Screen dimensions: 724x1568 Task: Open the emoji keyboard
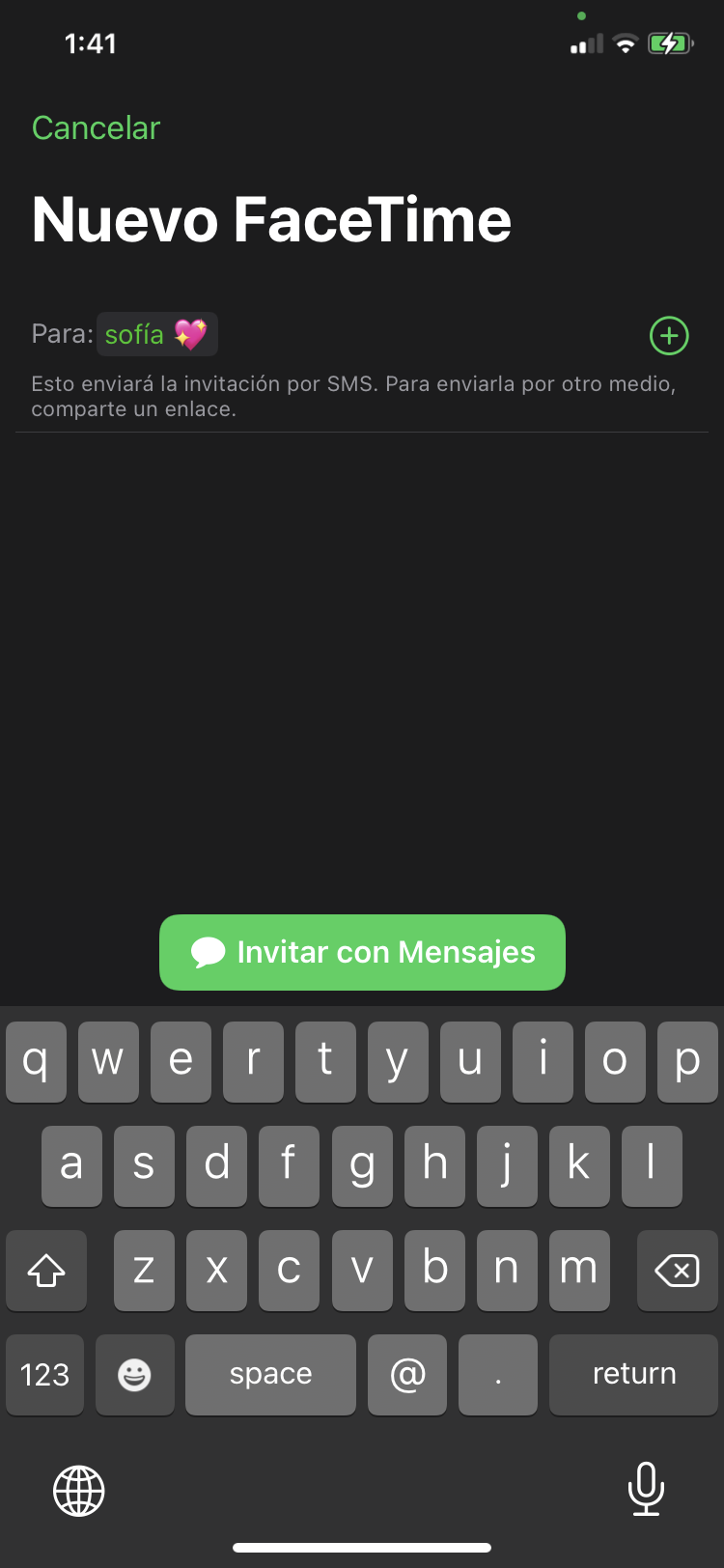click(x=134, y=1374)
